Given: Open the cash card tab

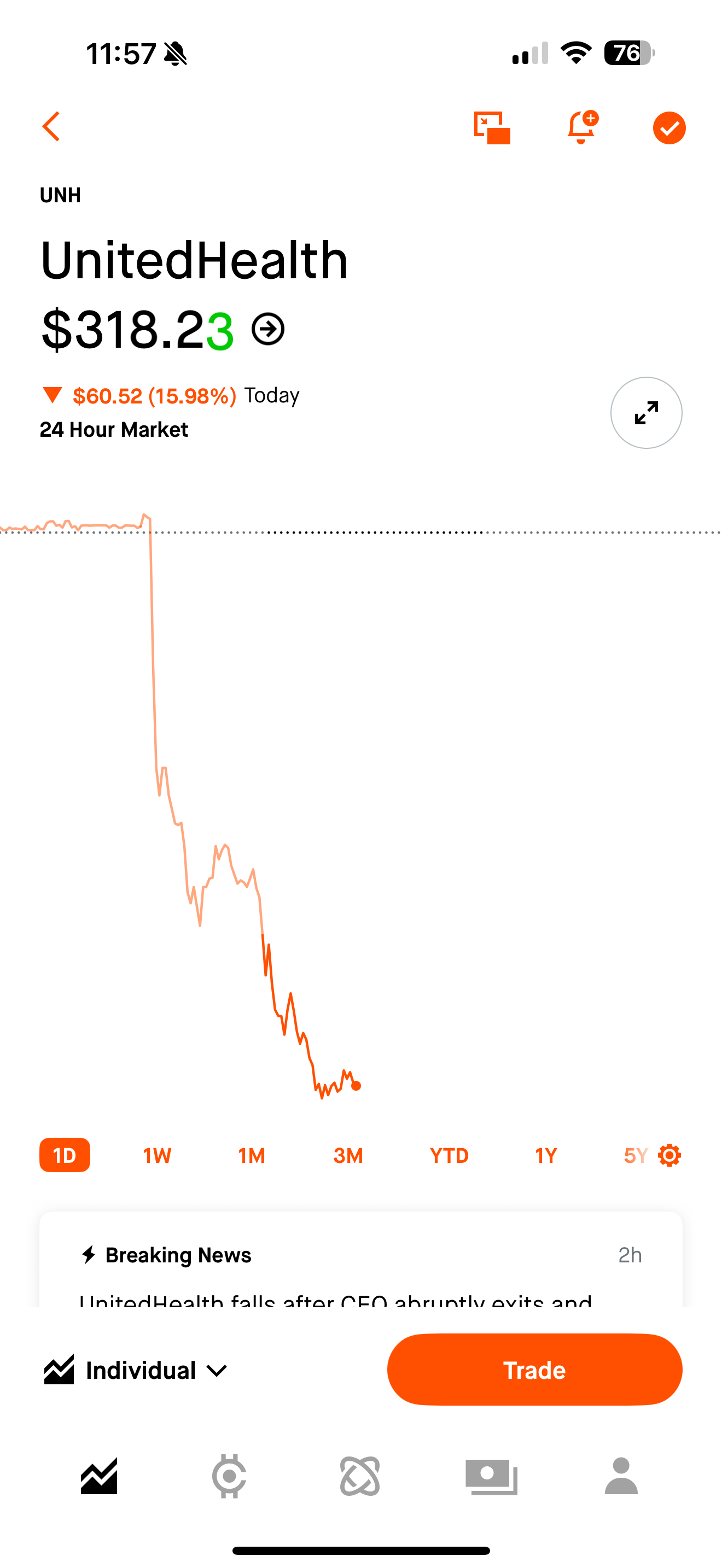Looking at the screenshot, I should click(x=491, y=1476).
